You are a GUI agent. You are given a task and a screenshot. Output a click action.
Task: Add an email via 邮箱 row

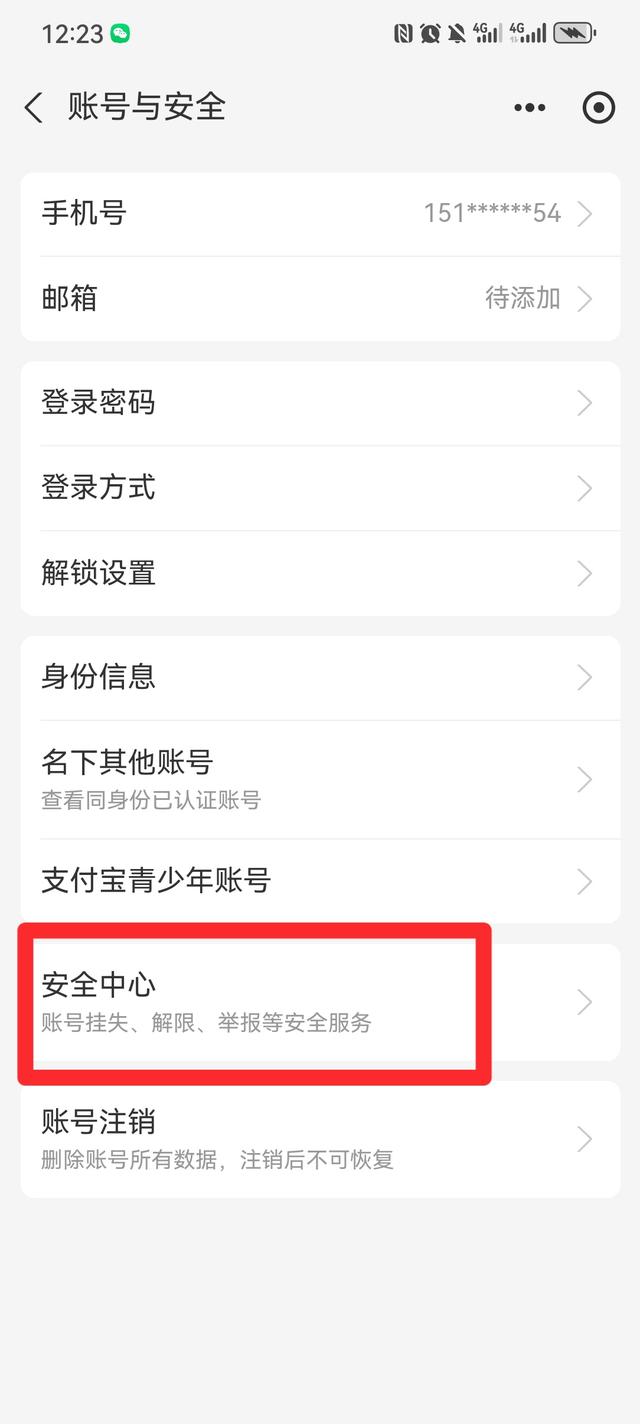(320, 298)
